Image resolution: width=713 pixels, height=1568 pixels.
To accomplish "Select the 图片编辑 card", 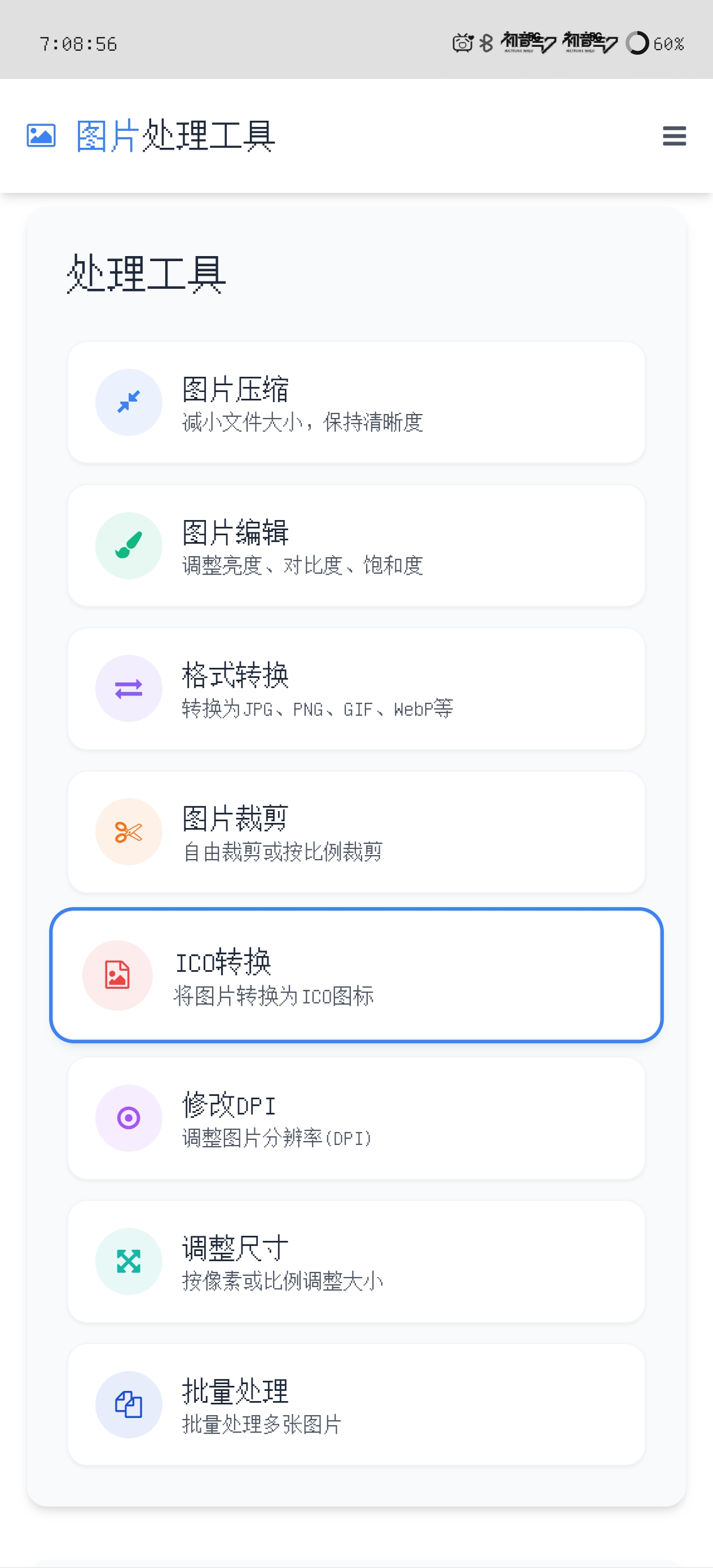I will [x=356, y=545].
